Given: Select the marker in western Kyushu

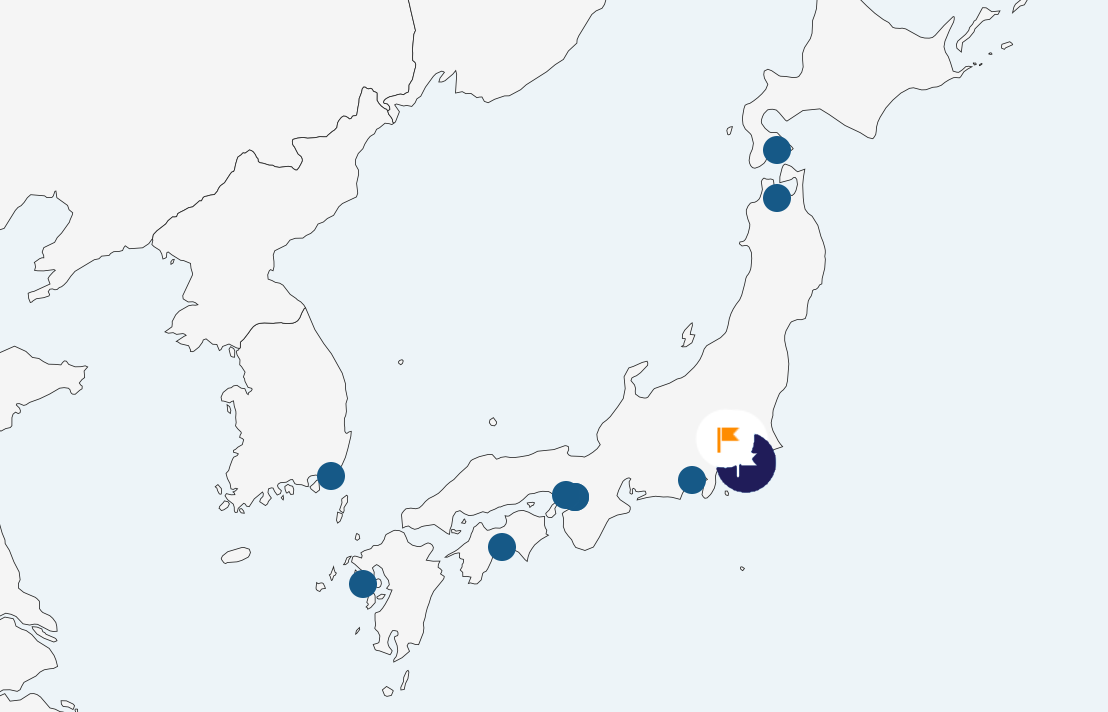Looking at the screenshot, I should point(363,584).
